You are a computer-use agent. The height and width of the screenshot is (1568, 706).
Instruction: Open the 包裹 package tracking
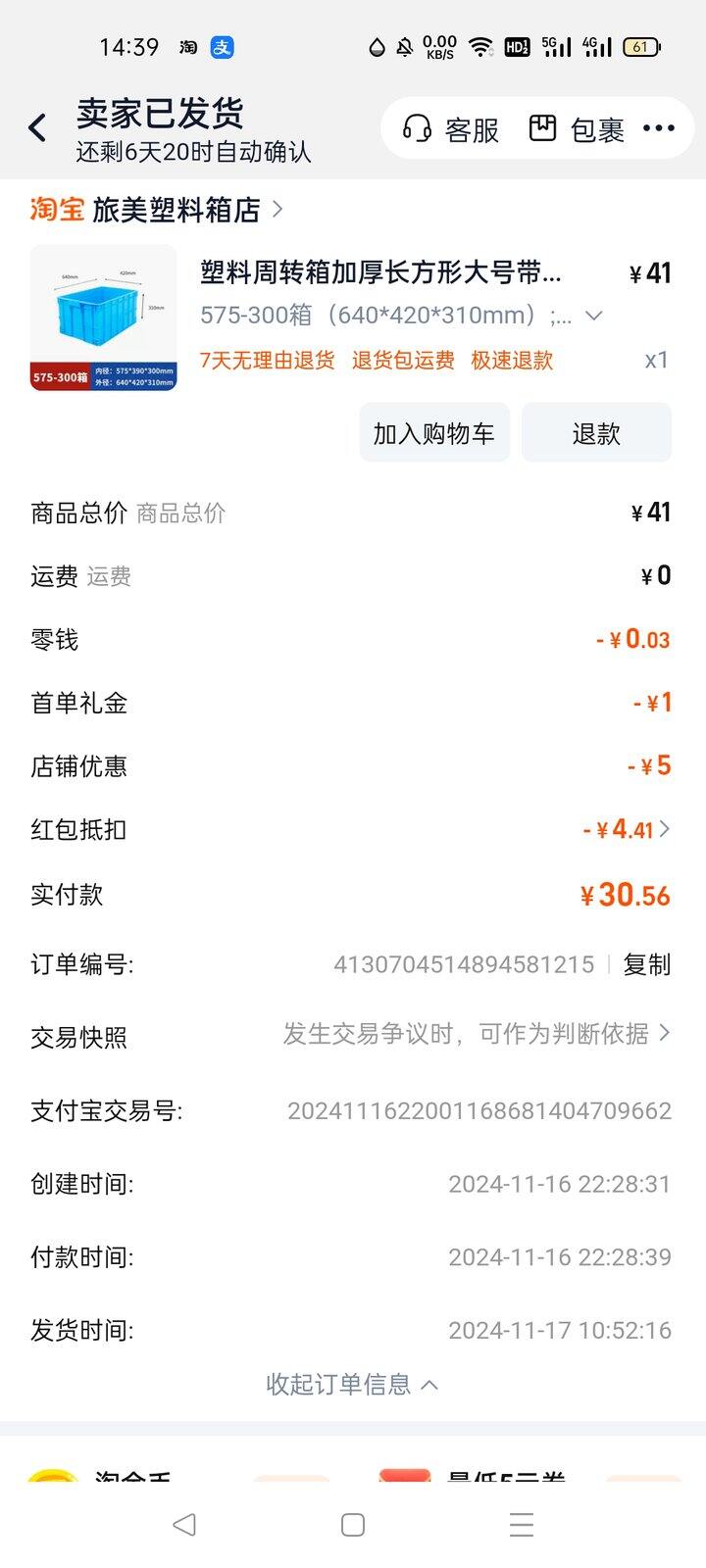coord(577,129)
